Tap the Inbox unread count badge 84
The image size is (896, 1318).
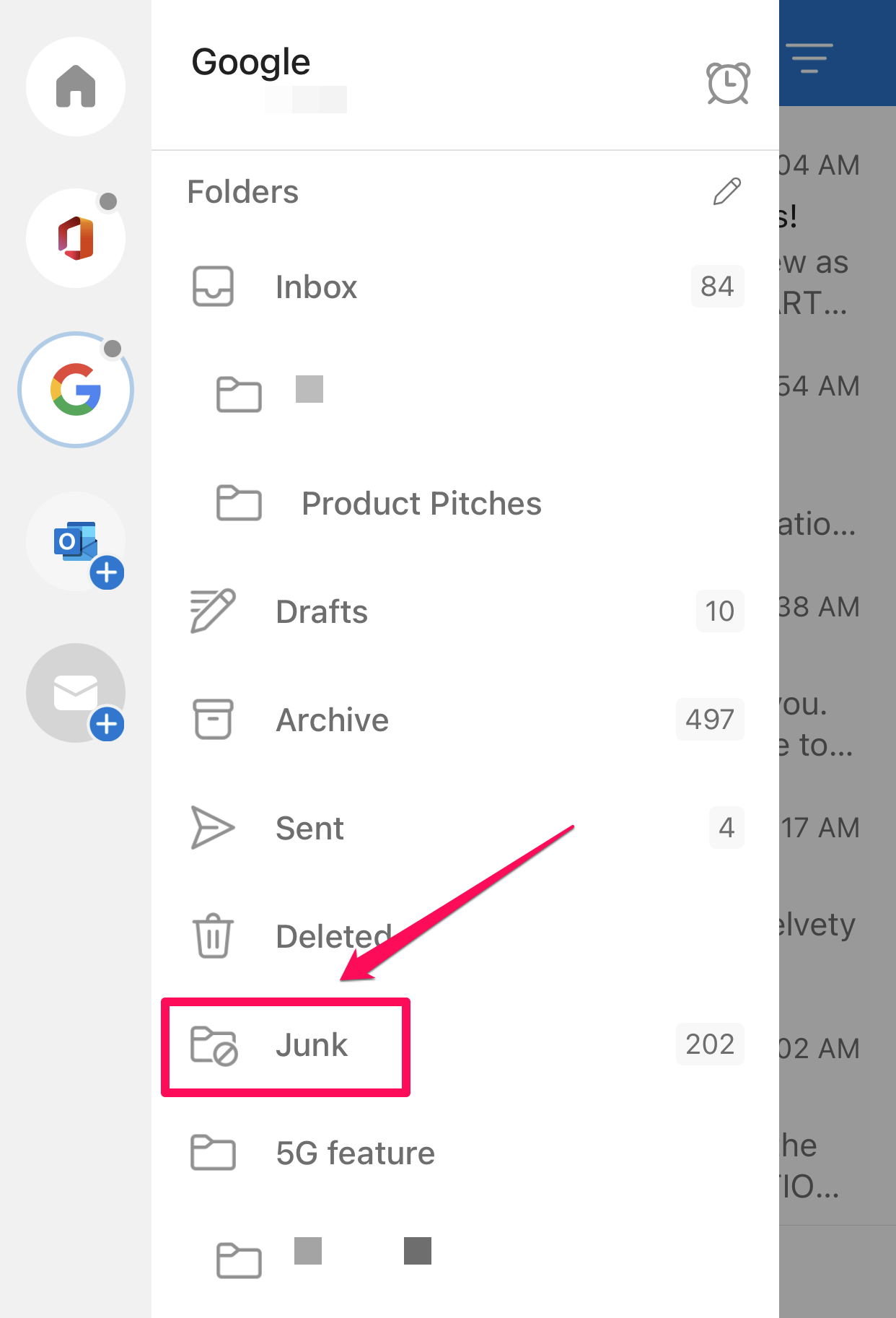[x=717, y=287]
